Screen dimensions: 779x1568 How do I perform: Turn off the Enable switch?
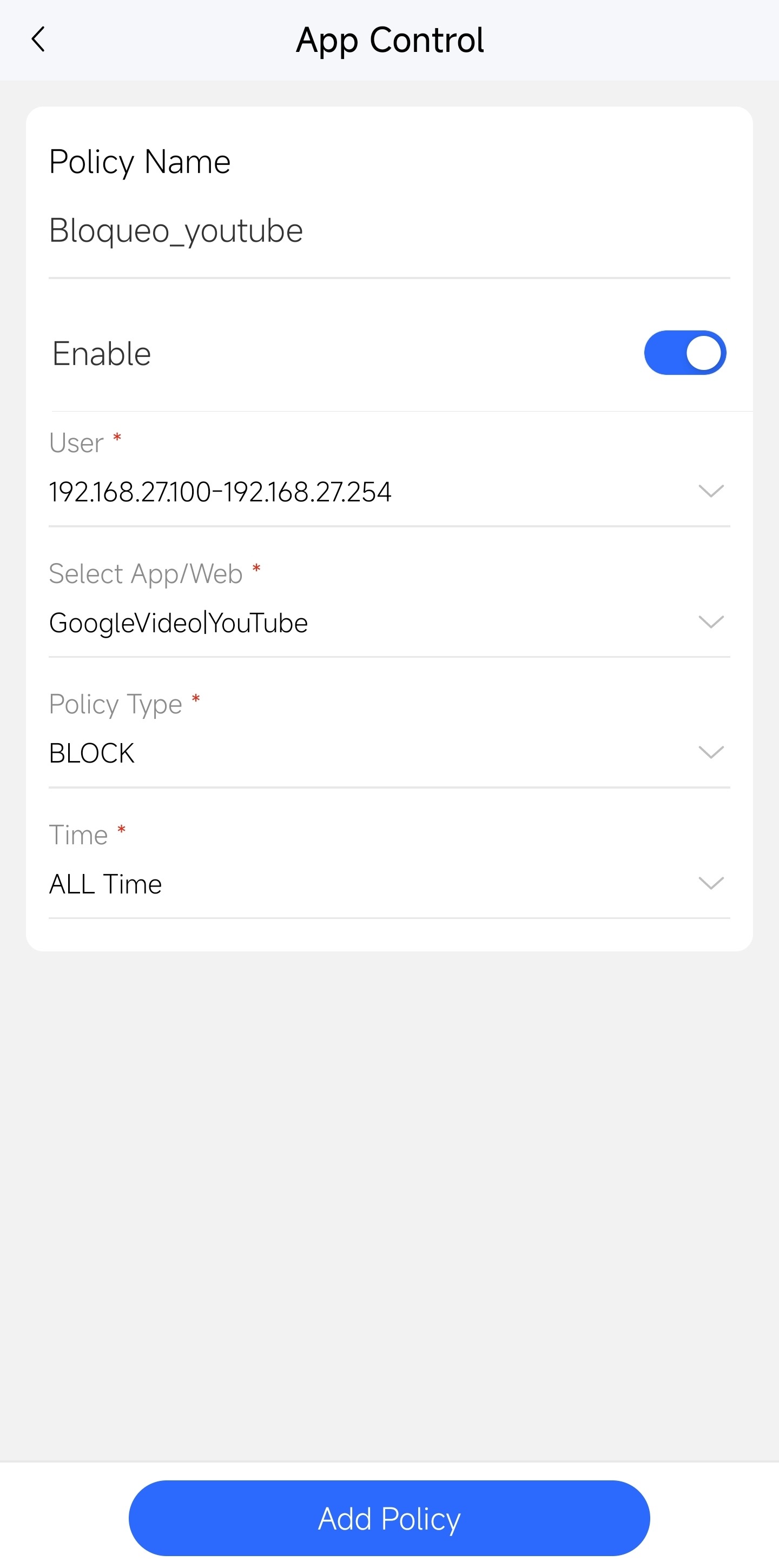(685, 353)
